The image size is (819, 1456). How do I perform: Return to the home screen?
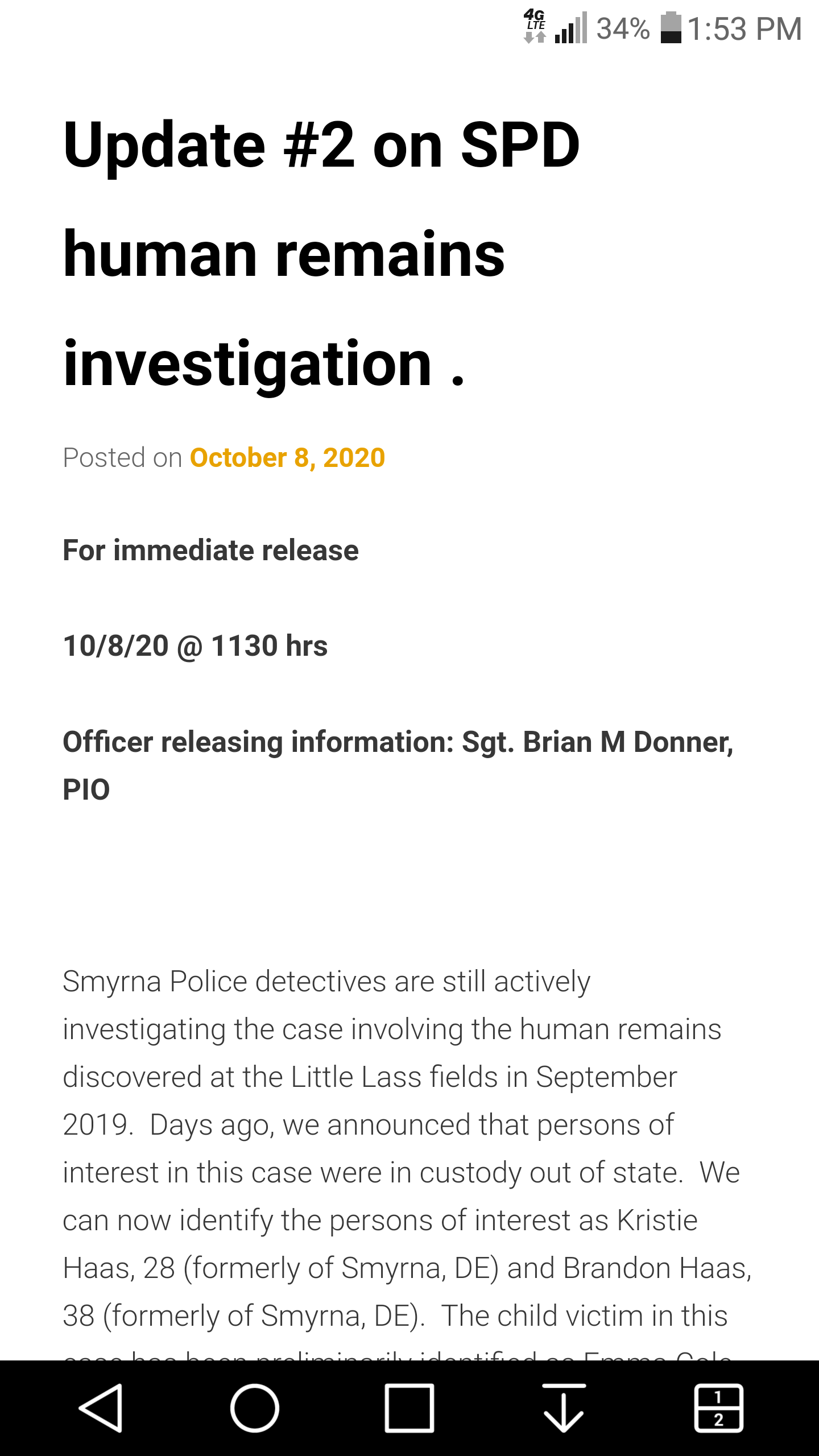pyautogui.click(x=255, y=1408)
